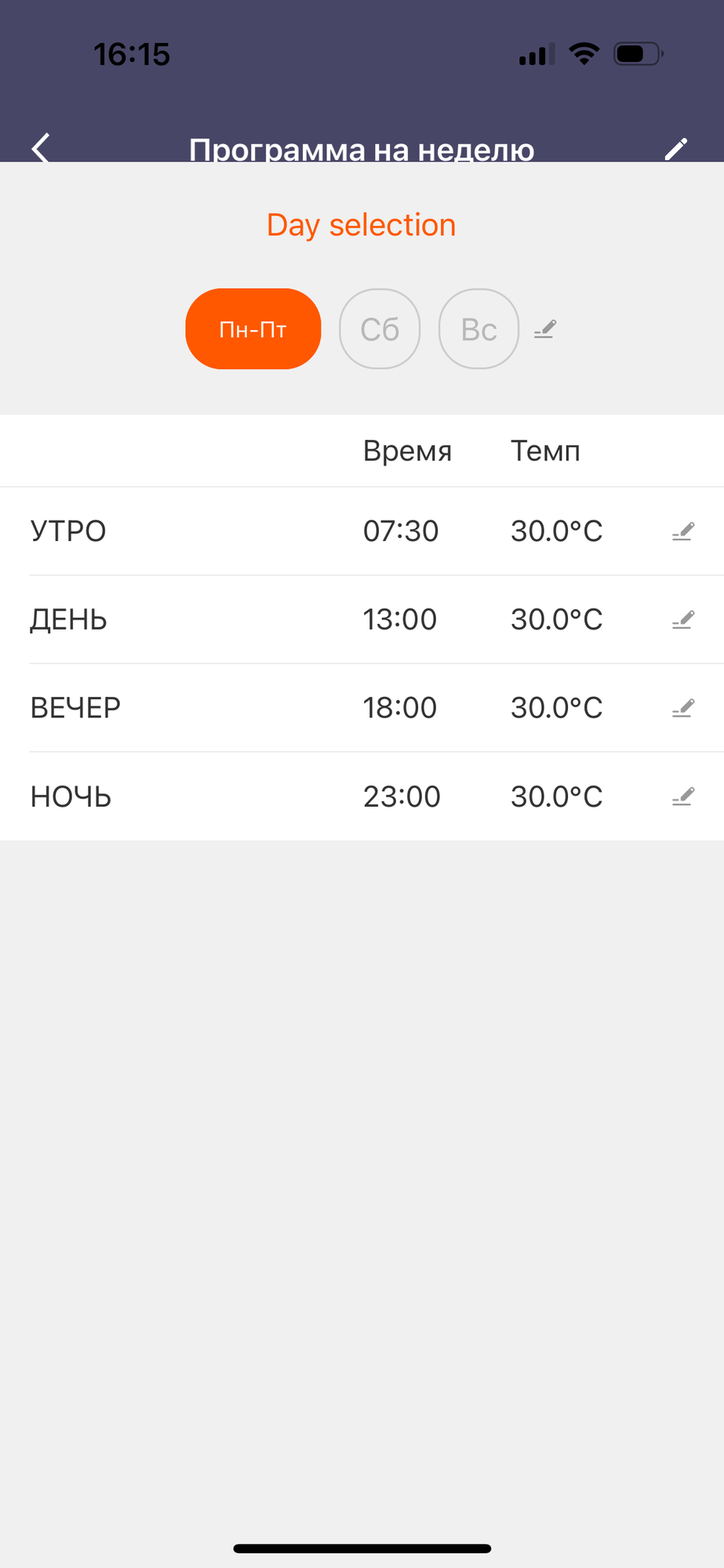Image resolution: width=724 pixels, height=1568 pixels.
Task: Go back from Программа на неделю
Action: click(x=41, y=147)
